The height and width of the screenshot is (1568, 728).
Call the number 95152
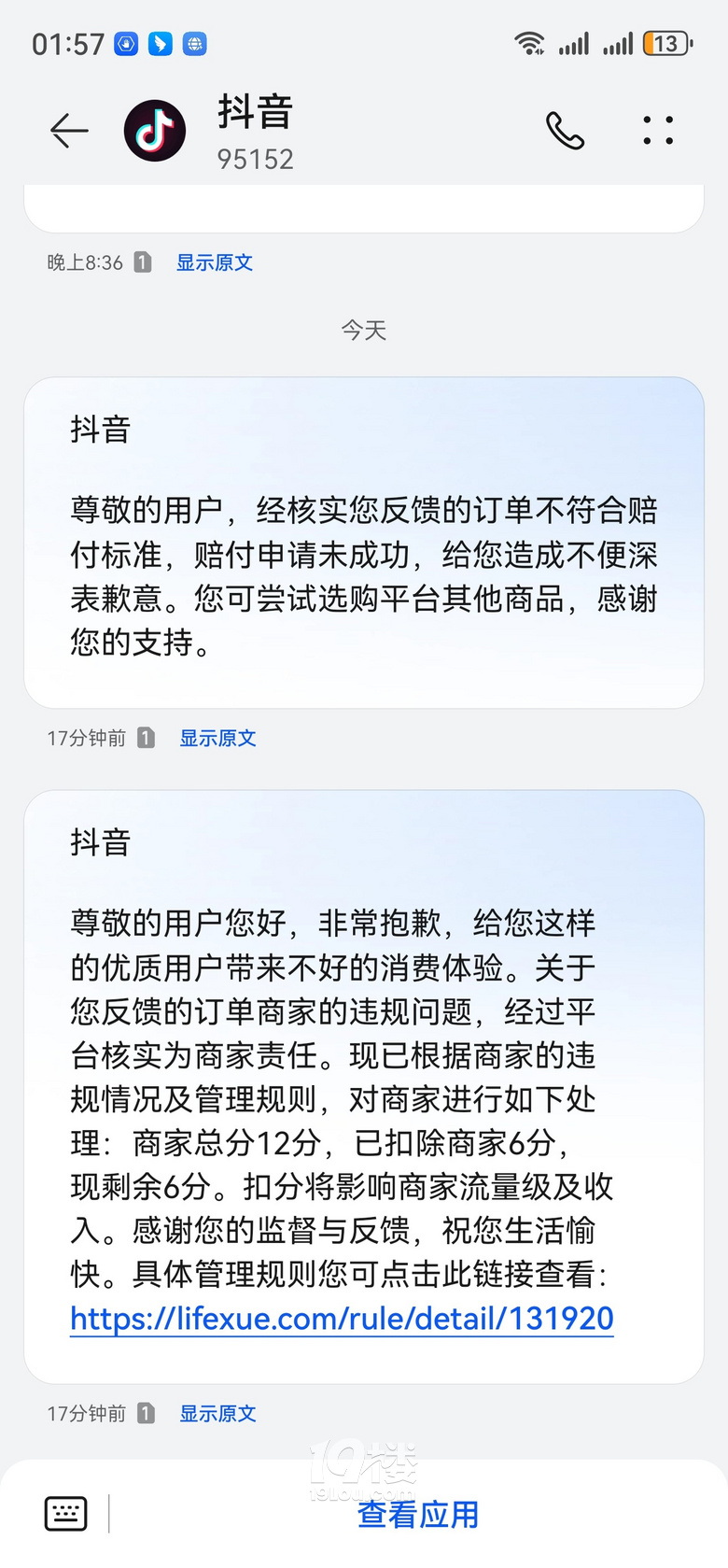point(565,131)
